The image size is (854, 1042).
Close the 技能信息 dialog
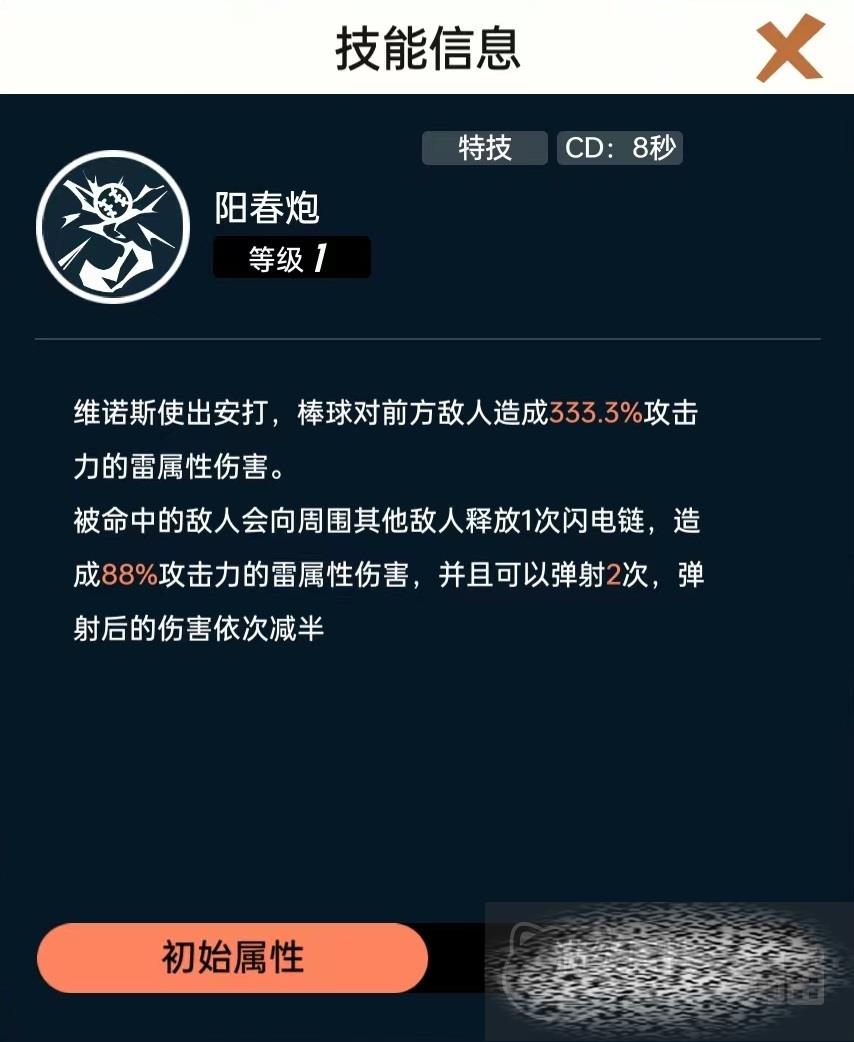point(789,48)
